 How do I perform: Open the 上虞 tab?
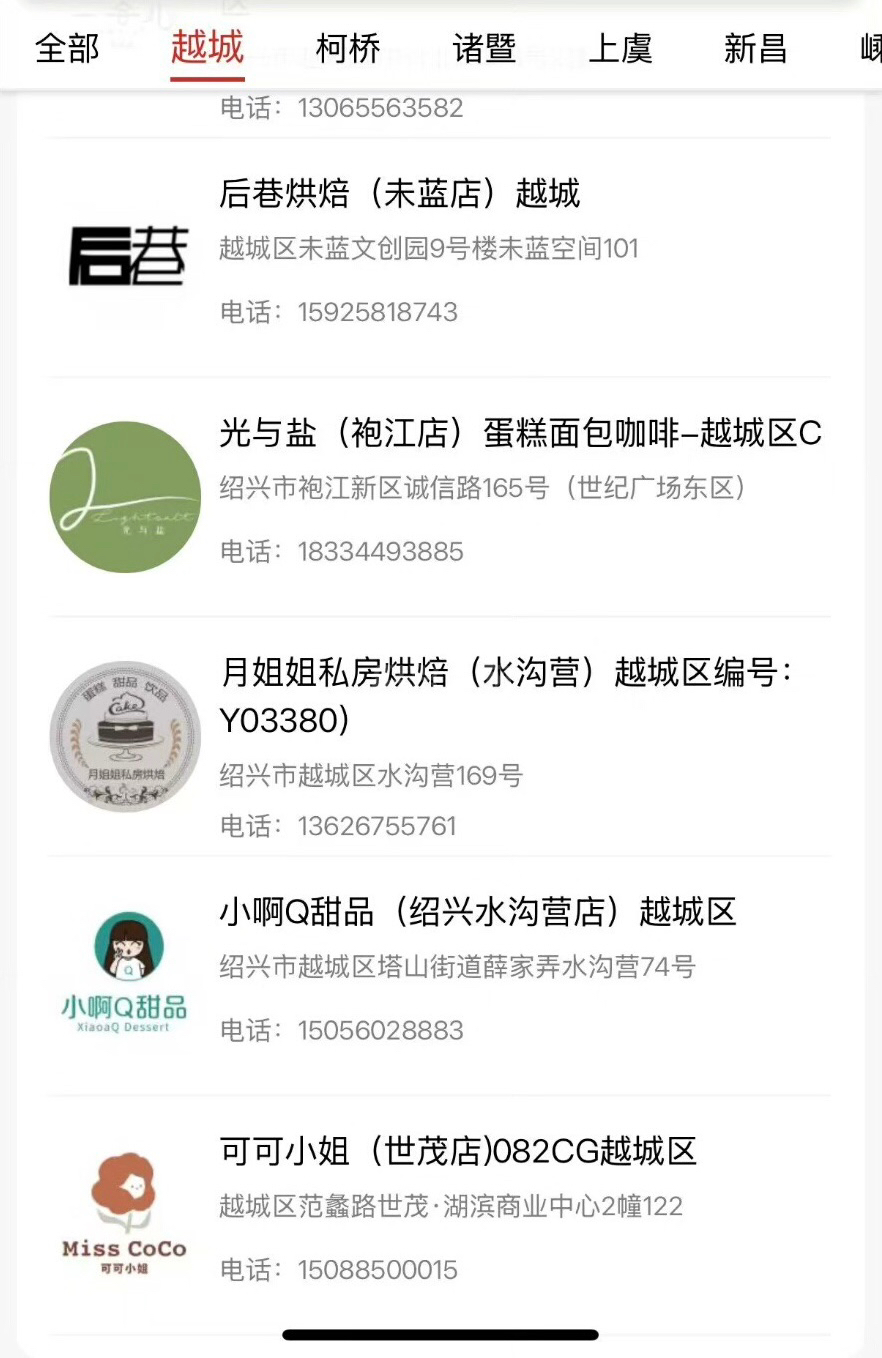(x=620, y=48)
